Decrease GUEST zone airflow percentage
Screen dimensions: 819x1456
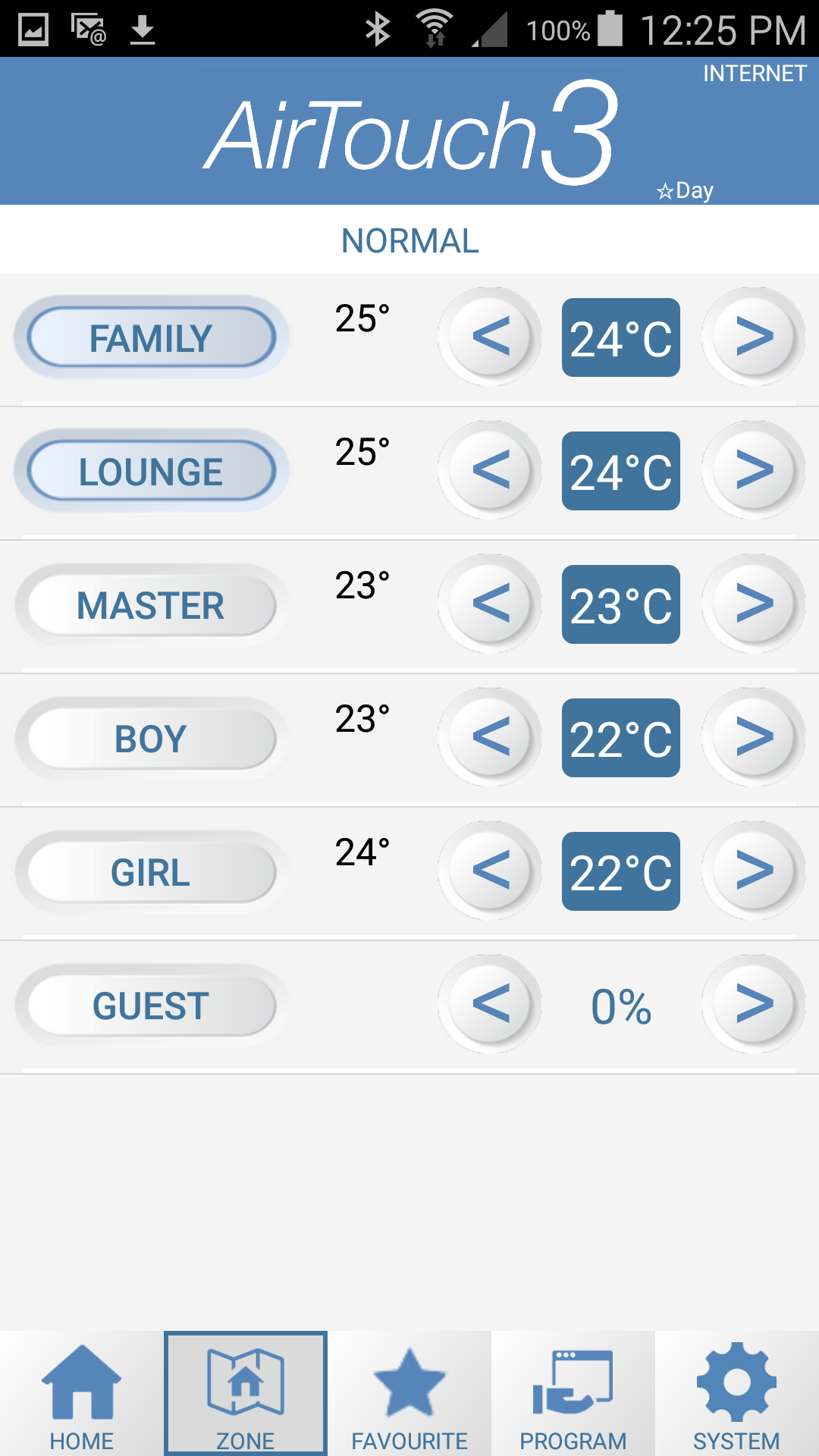coord(490,1004)
